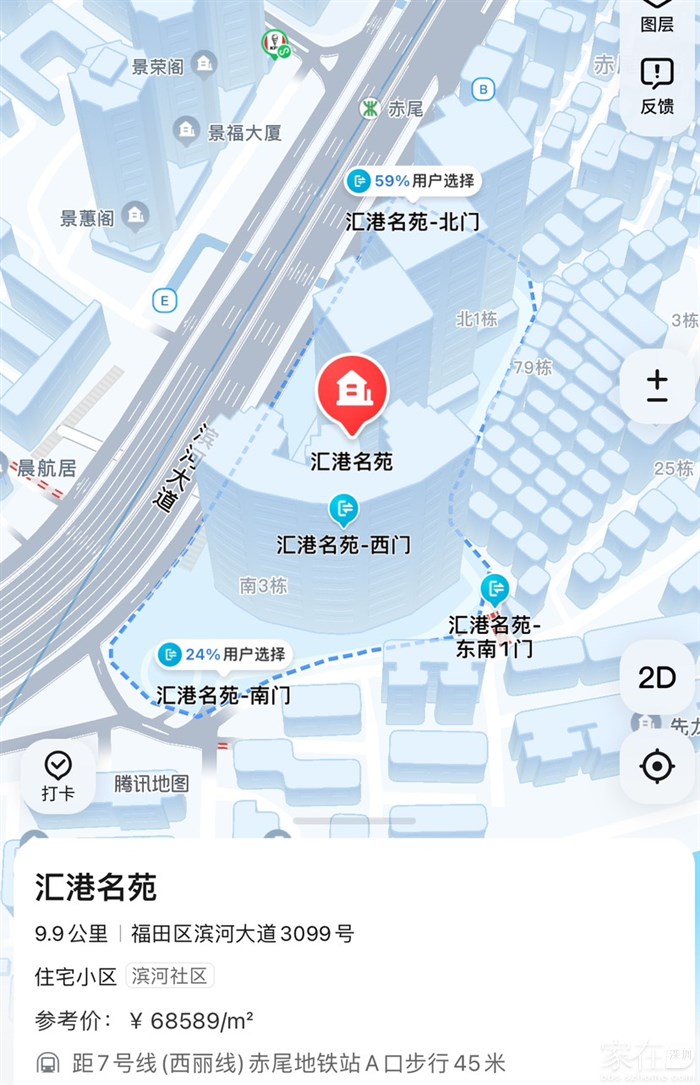Tap the 景荣阁 building marker
The height and width of the screenshot is (1085, 700).
[x=205, y=65]
